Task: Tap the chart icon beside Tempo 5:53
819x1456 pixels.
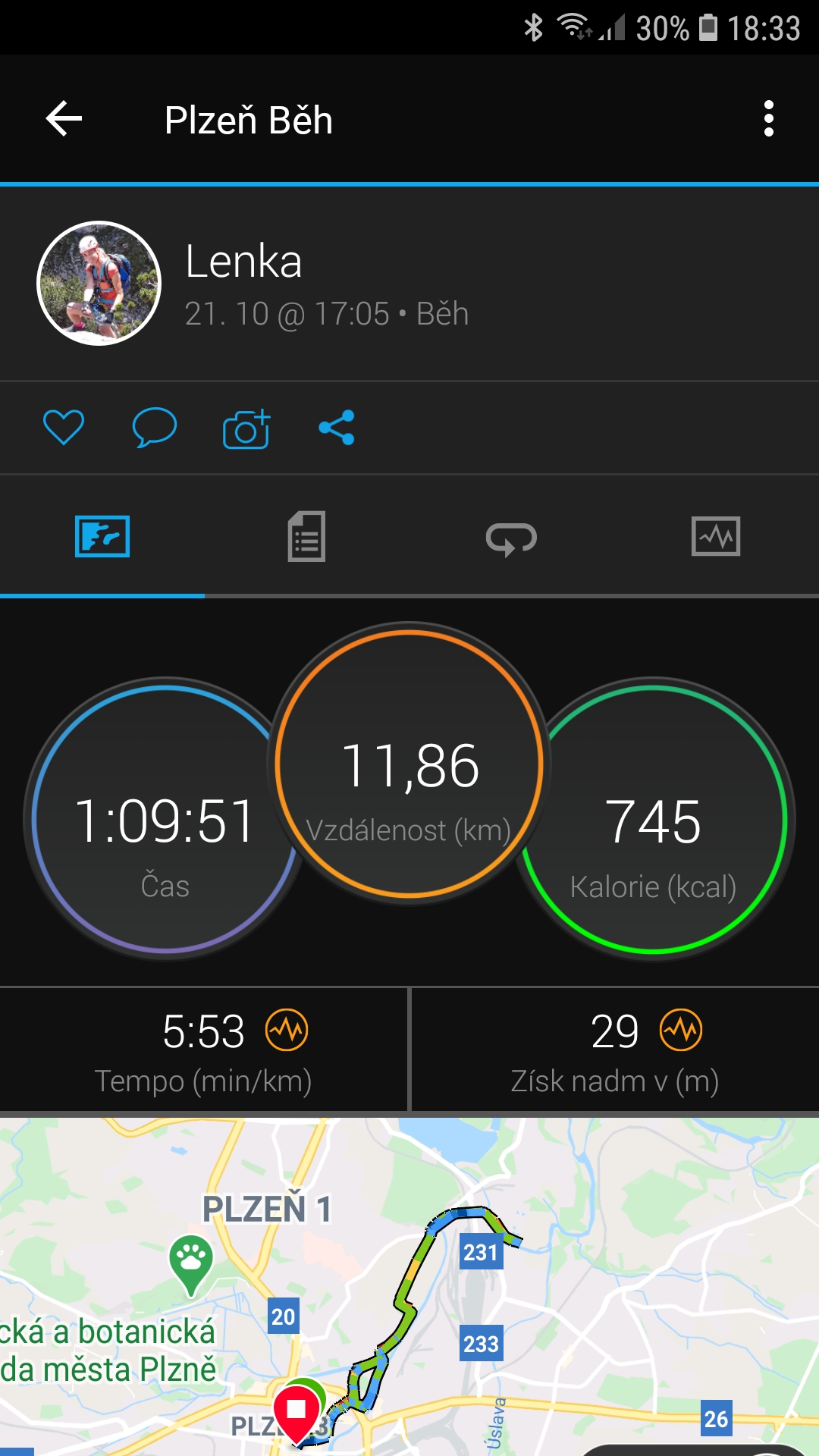Action: click(287, 1031)
